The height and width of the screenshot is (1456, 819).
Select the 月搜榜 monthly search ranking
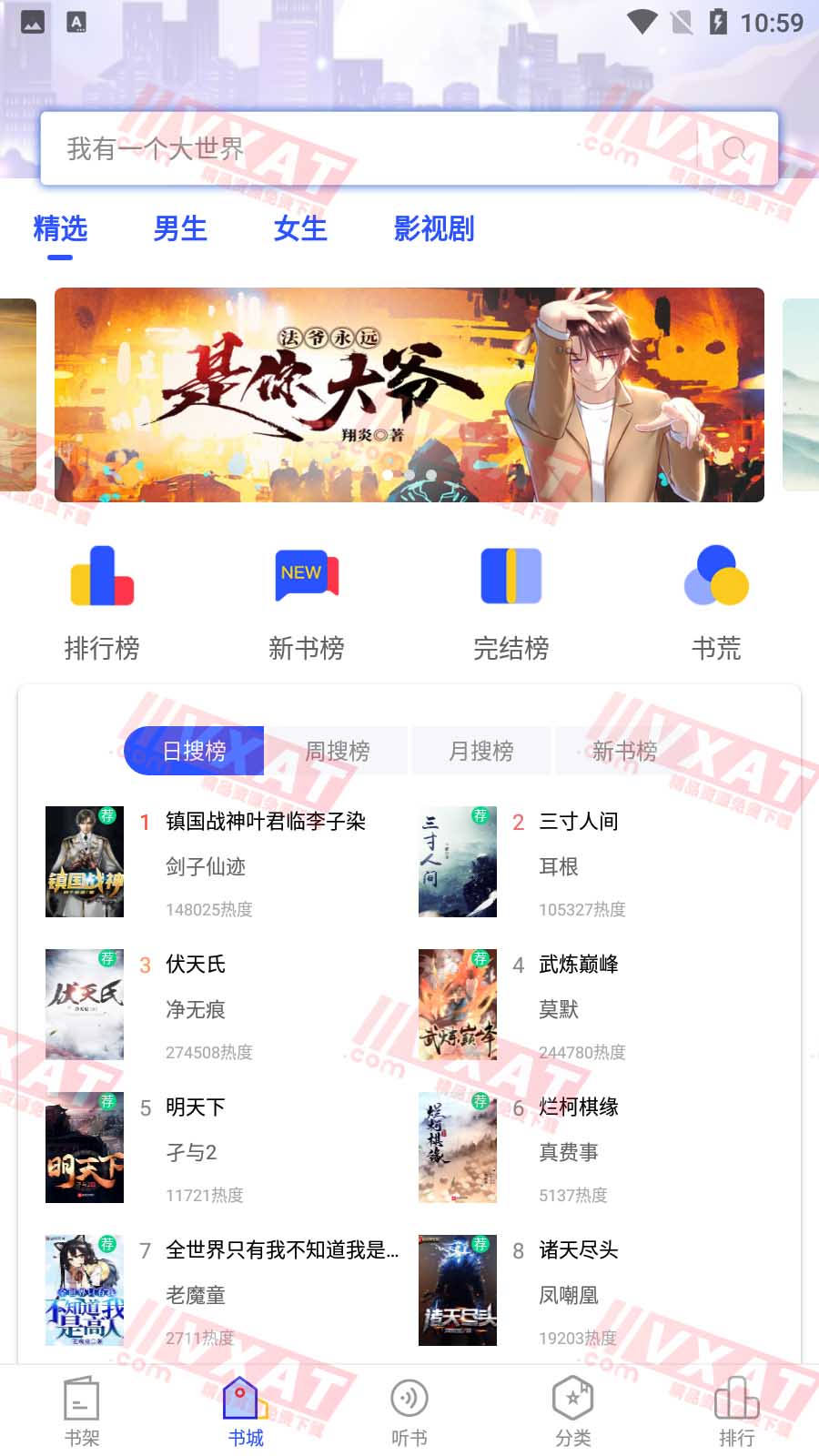coord(480,750)
